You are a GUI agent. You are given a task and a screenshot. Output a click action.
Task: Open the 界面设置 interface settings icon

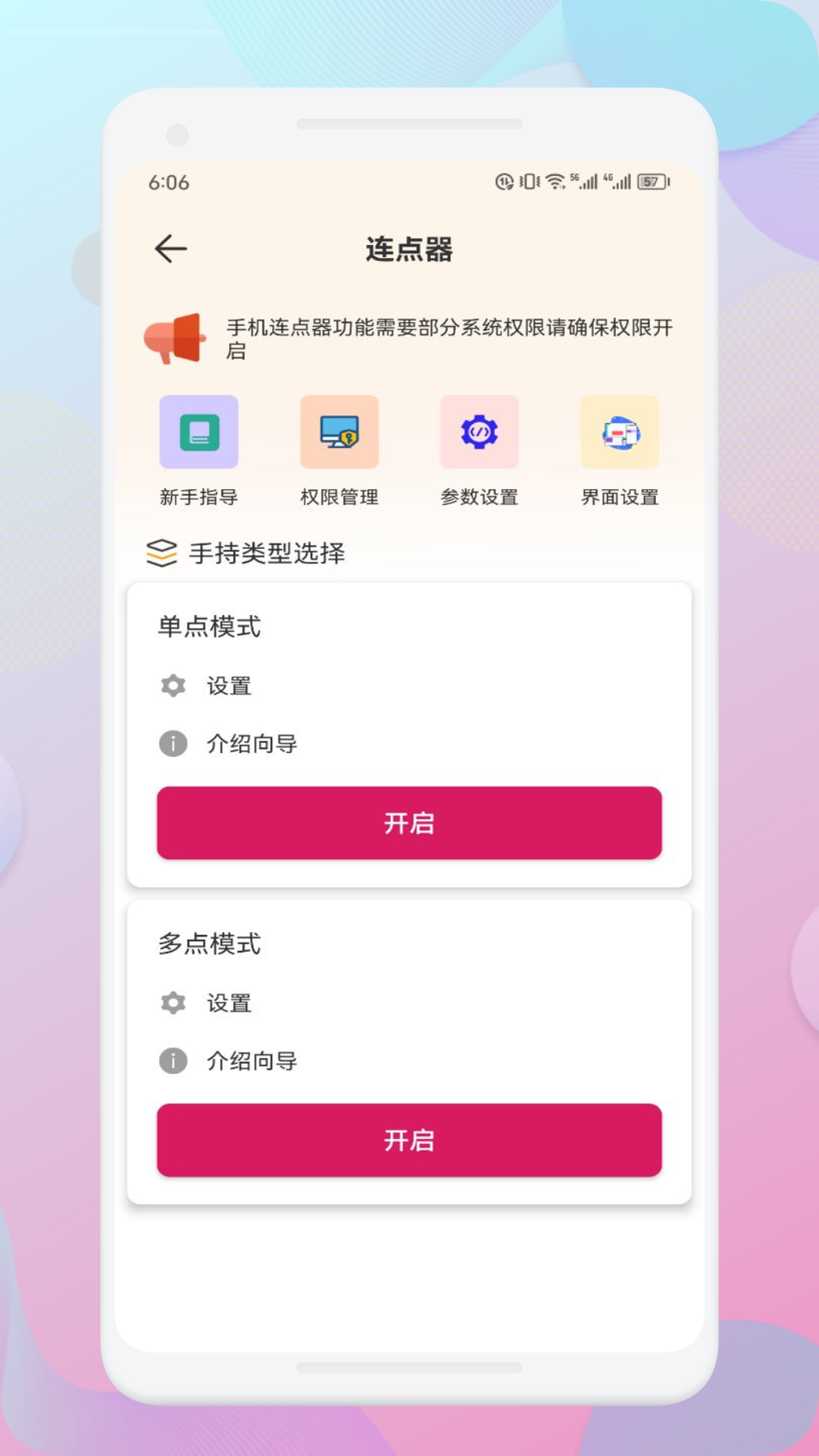620,431
